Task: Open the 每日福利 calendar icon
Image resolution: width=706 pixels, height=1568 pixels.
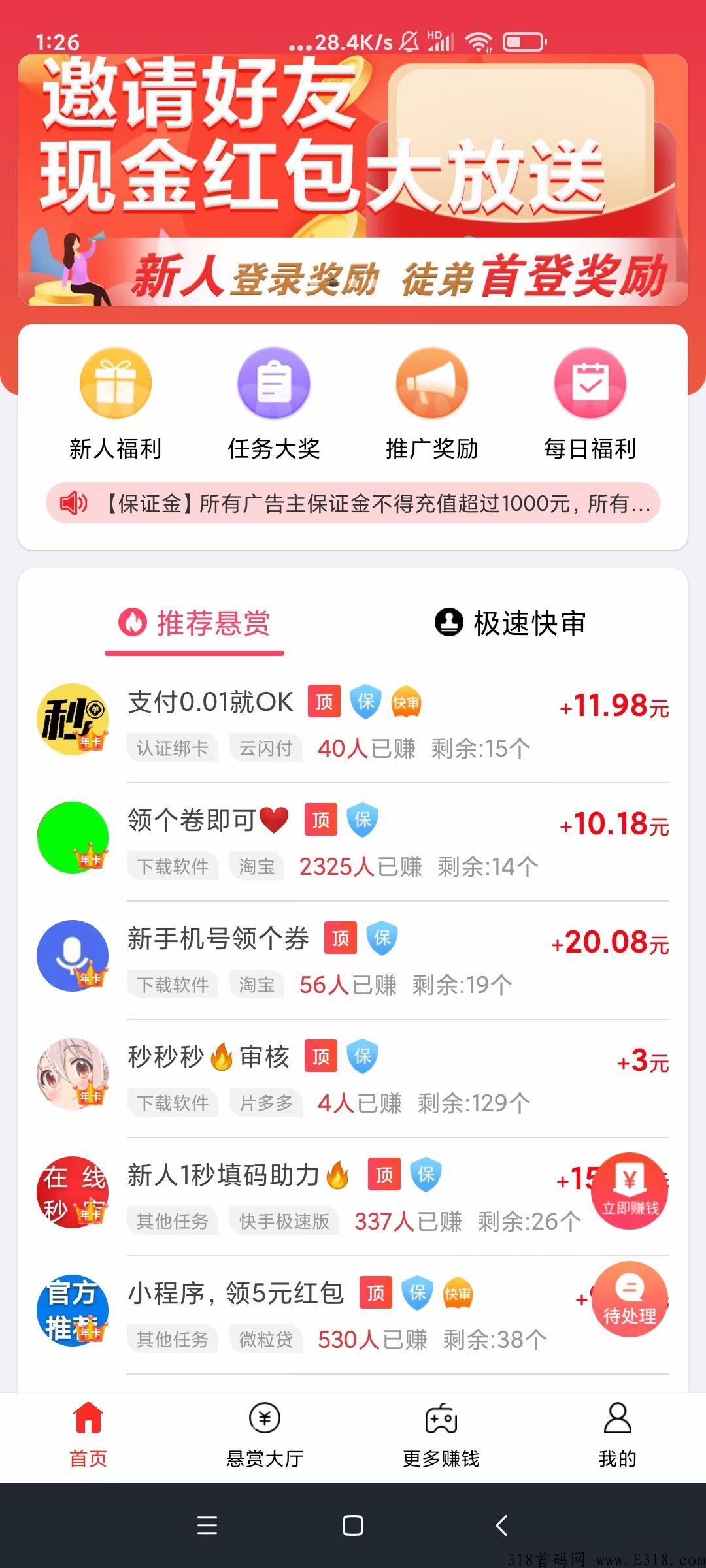Action: click(x=588, y=384)
